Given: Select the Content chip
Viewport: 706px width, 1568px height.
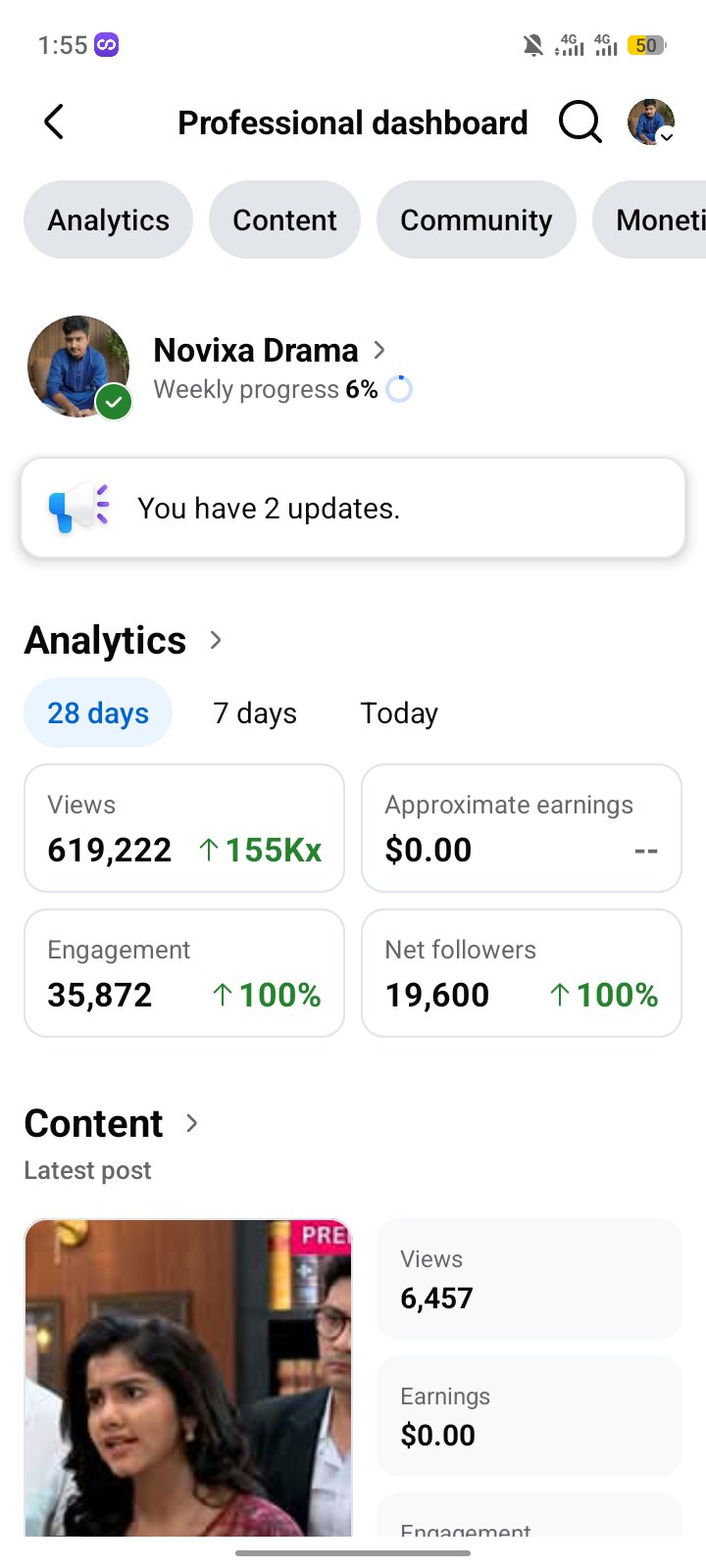Looking at the screenshot, I should tap(284, 220).
